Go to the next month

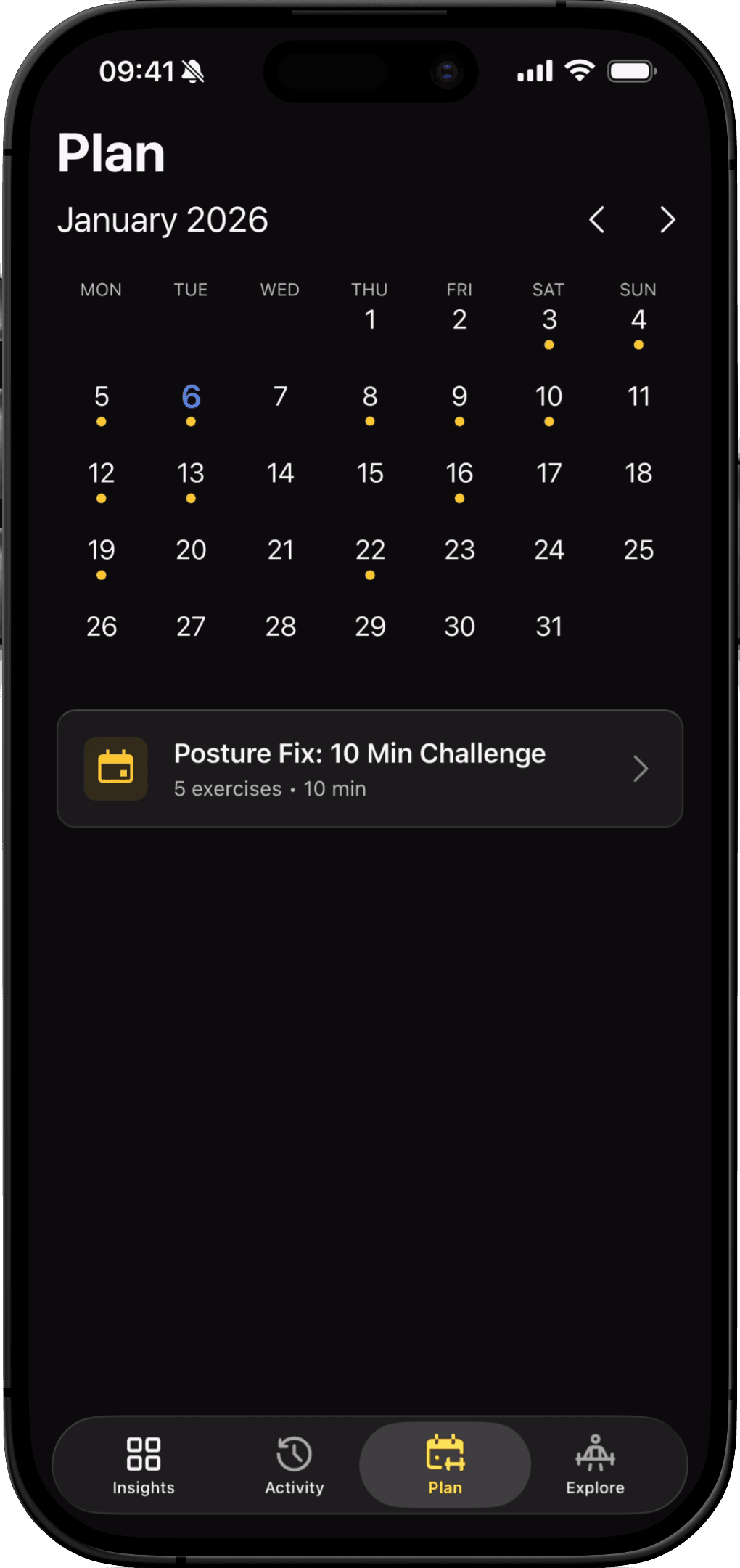[x=667, y=219]
